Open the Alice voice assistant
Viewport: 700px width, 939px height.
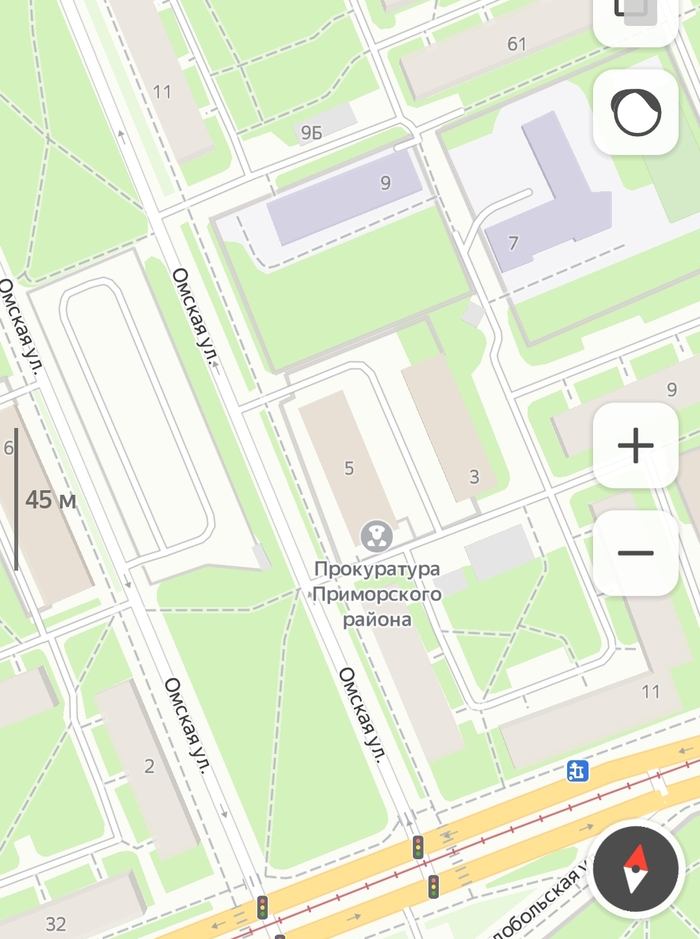click(635, 111)
